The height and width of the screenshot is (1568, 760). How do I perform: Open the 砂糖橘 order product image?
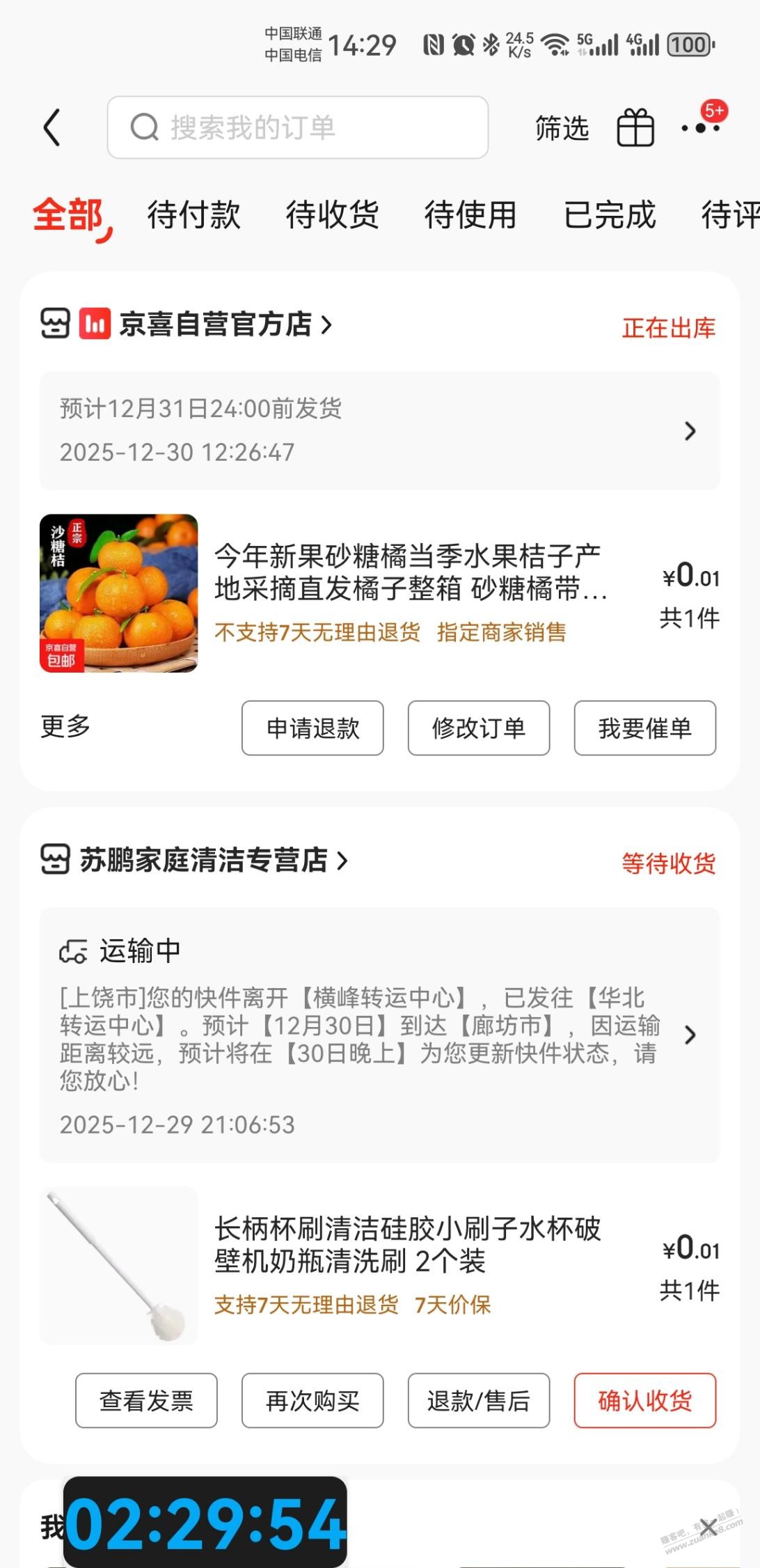pyautogui.click(x=118, y=593)
